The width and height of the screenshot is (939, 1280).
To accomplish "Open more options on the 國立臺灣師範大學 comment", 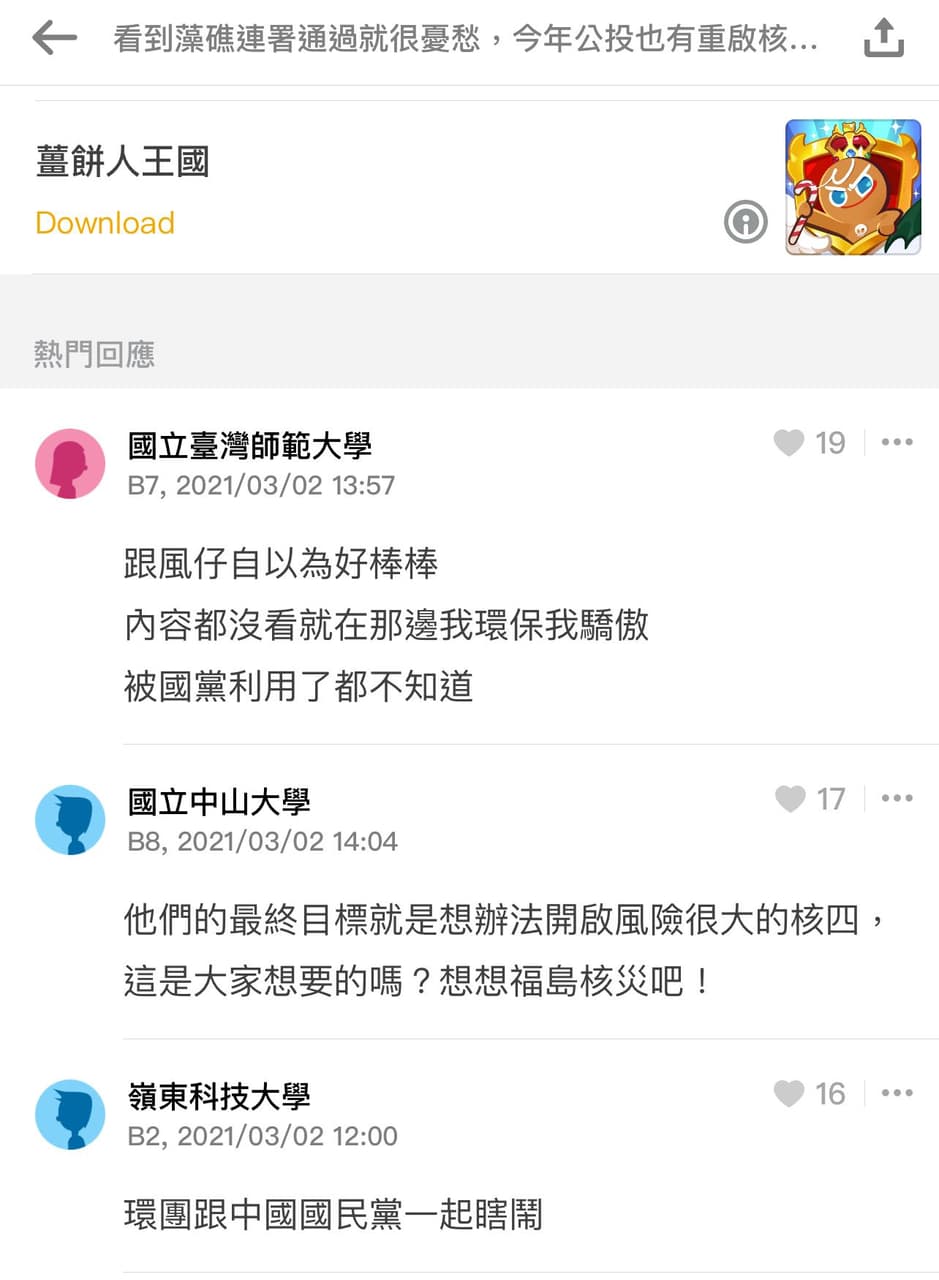I will [x=897, y=443].
